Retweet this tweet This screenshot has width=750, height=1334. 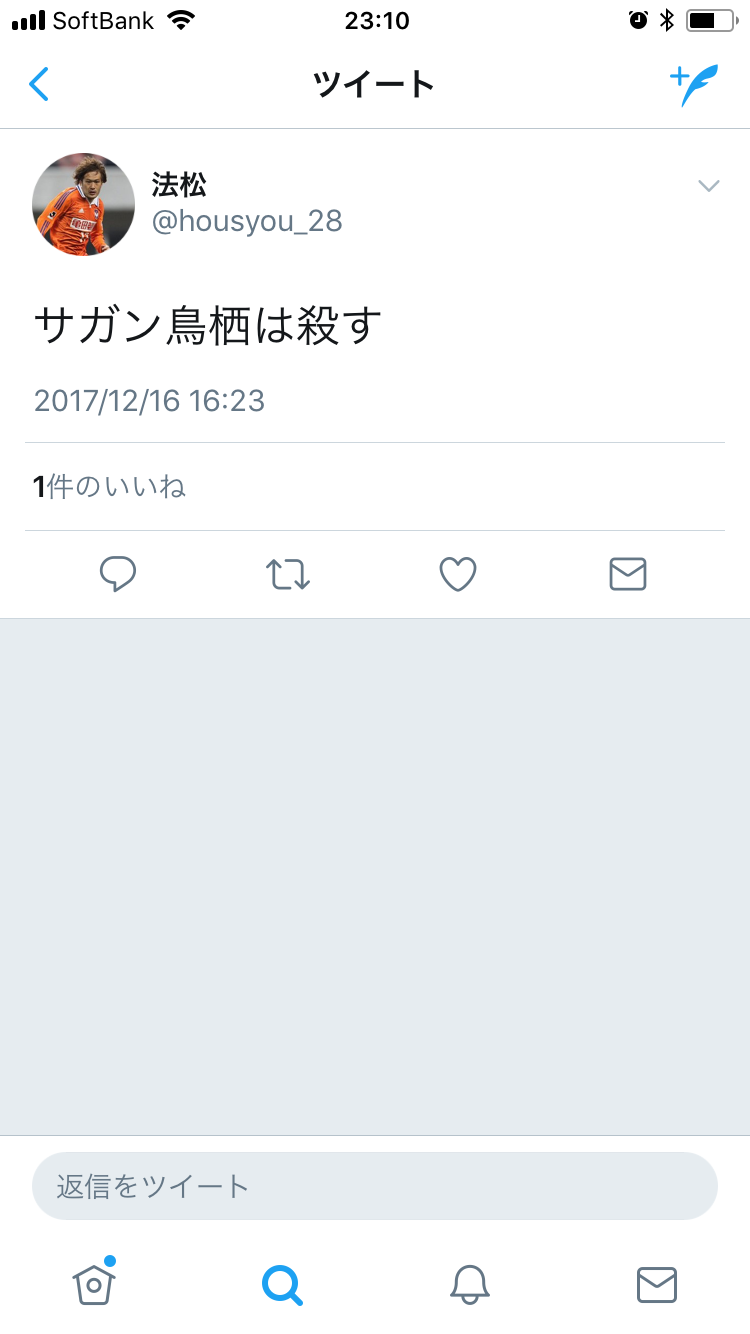[x=288, y=574]
